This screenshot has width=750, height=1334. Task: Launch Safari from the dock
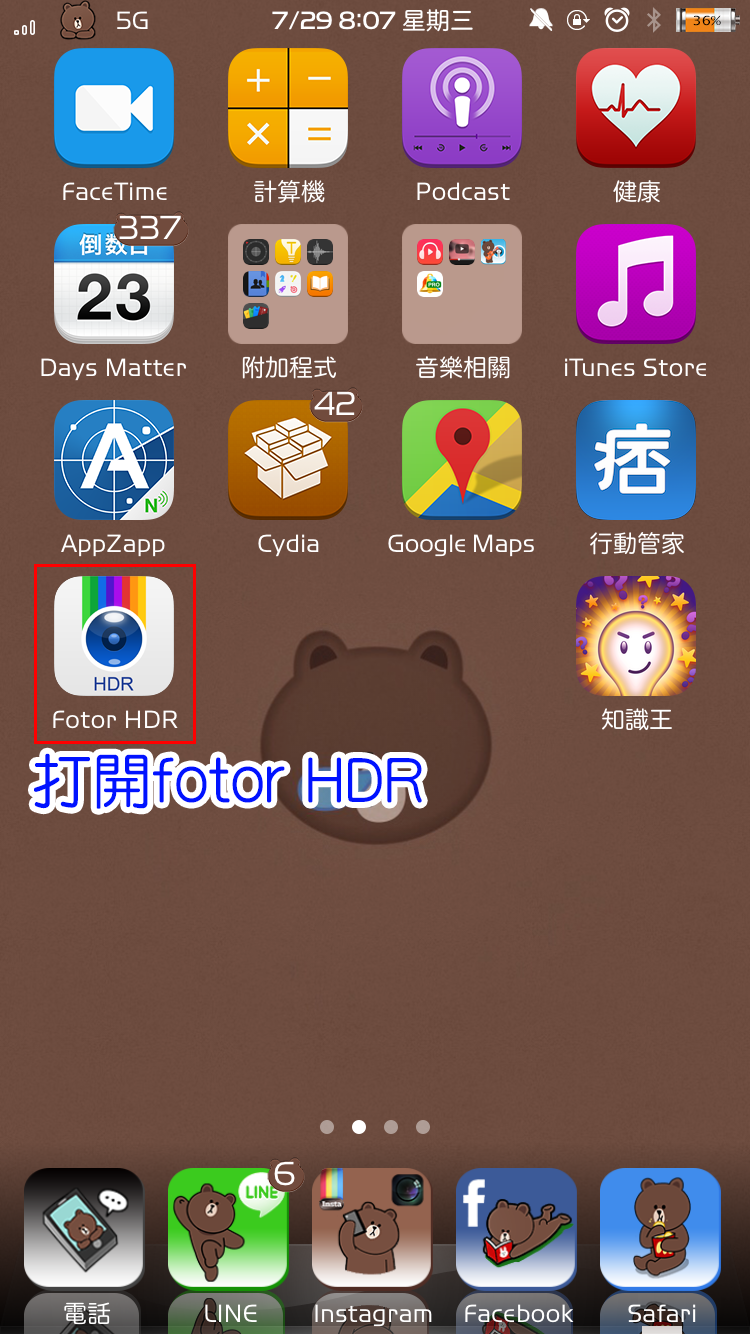point(660,1228)
